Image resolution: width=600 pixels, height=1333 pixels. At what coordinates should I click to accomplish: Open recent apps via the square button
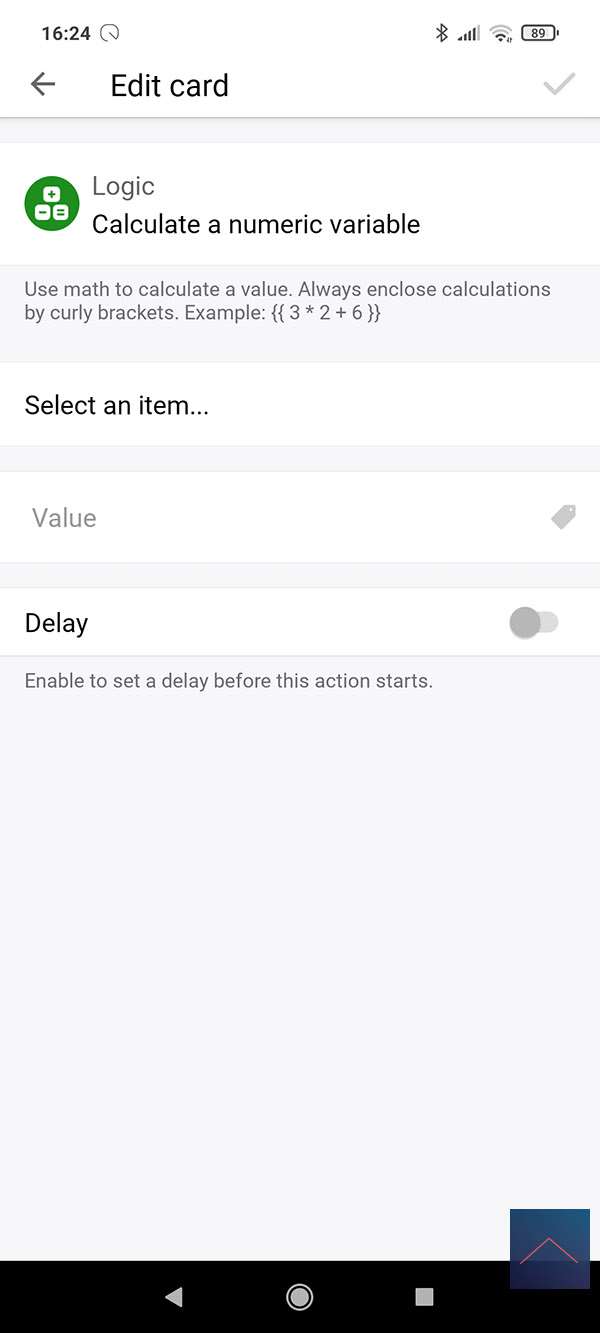[424, 1297]
